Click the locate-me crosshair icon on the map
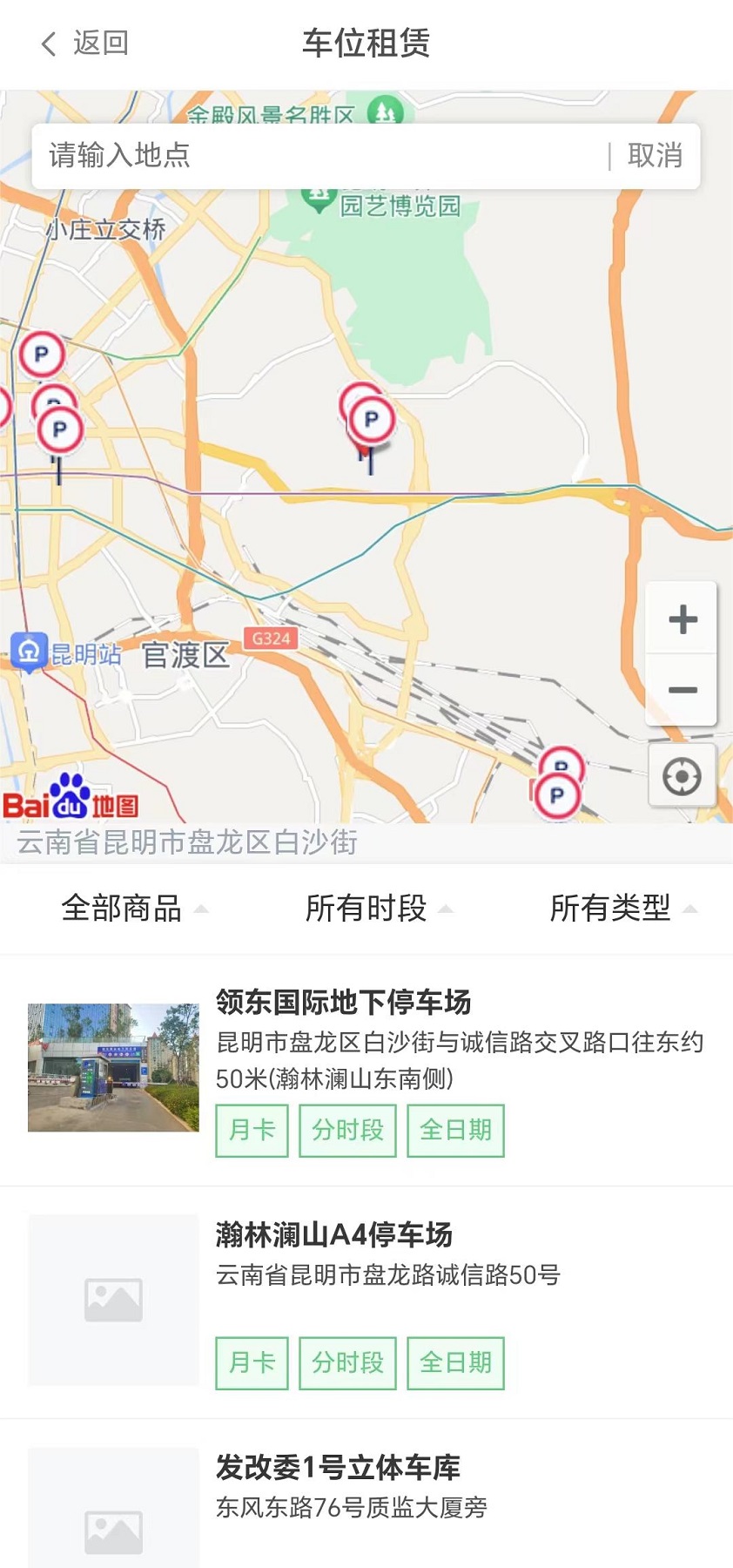Screen dimensions: 733x1568 (x=682, y=775)
